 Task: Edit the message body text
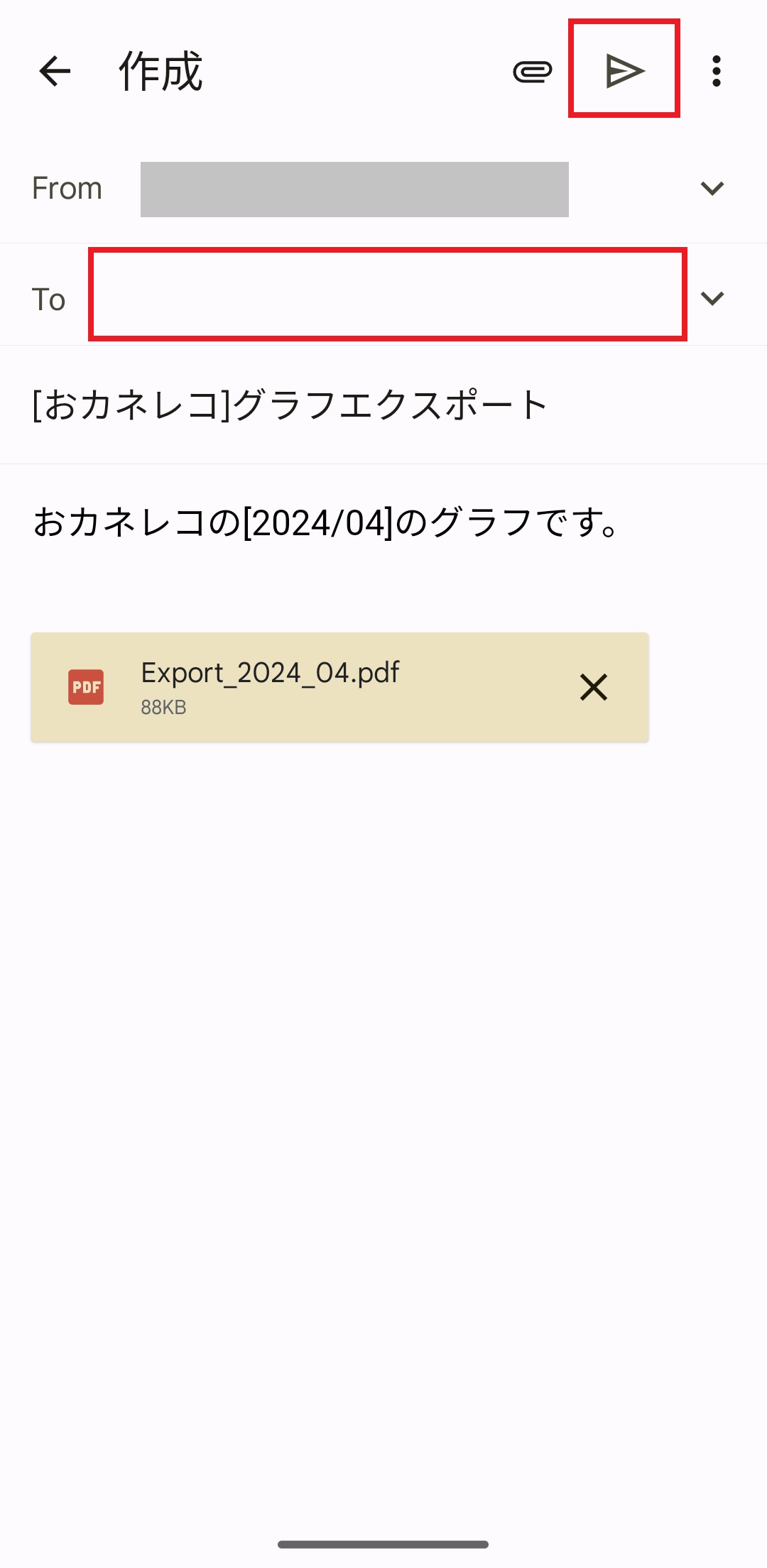pyautogui.click(x=327, y=523)
